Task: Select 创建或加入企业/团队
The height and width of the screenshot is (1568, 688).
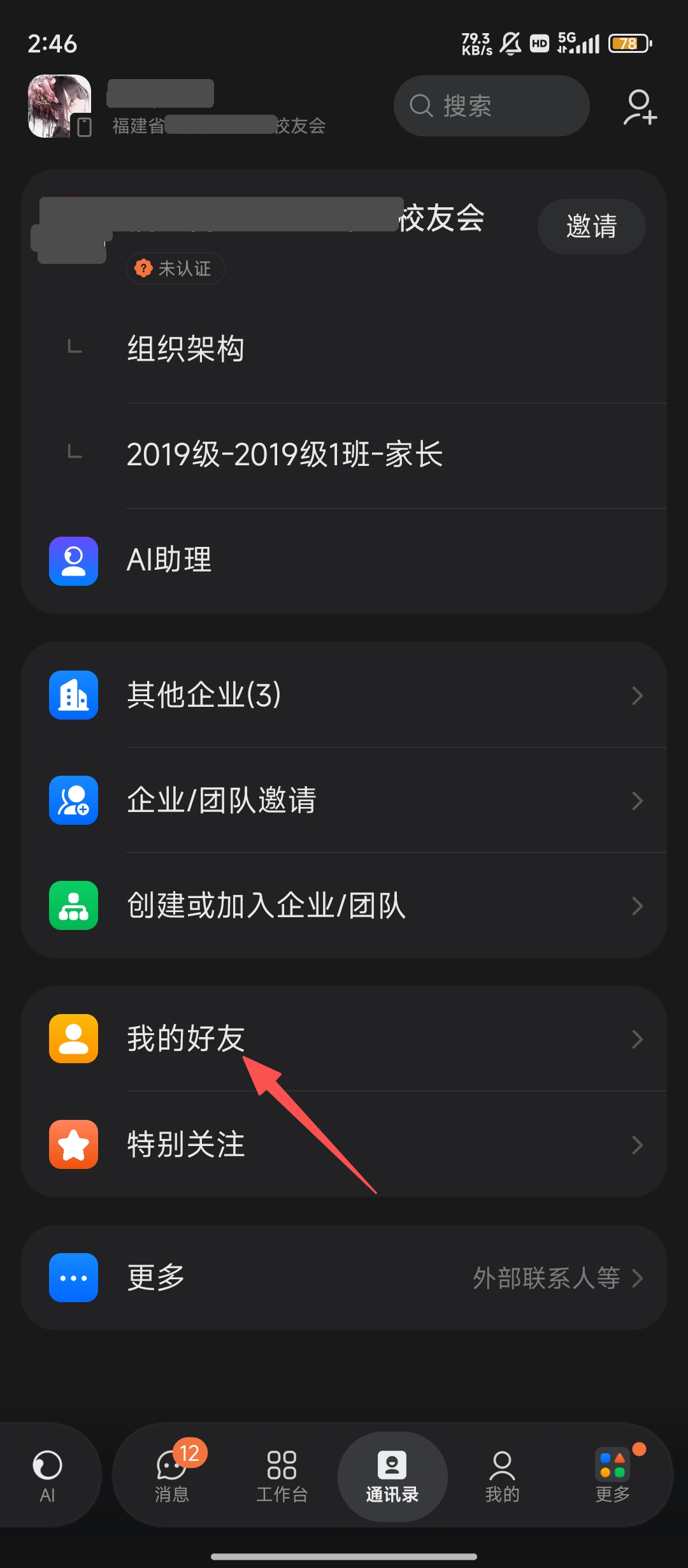Action: [344, 905]
